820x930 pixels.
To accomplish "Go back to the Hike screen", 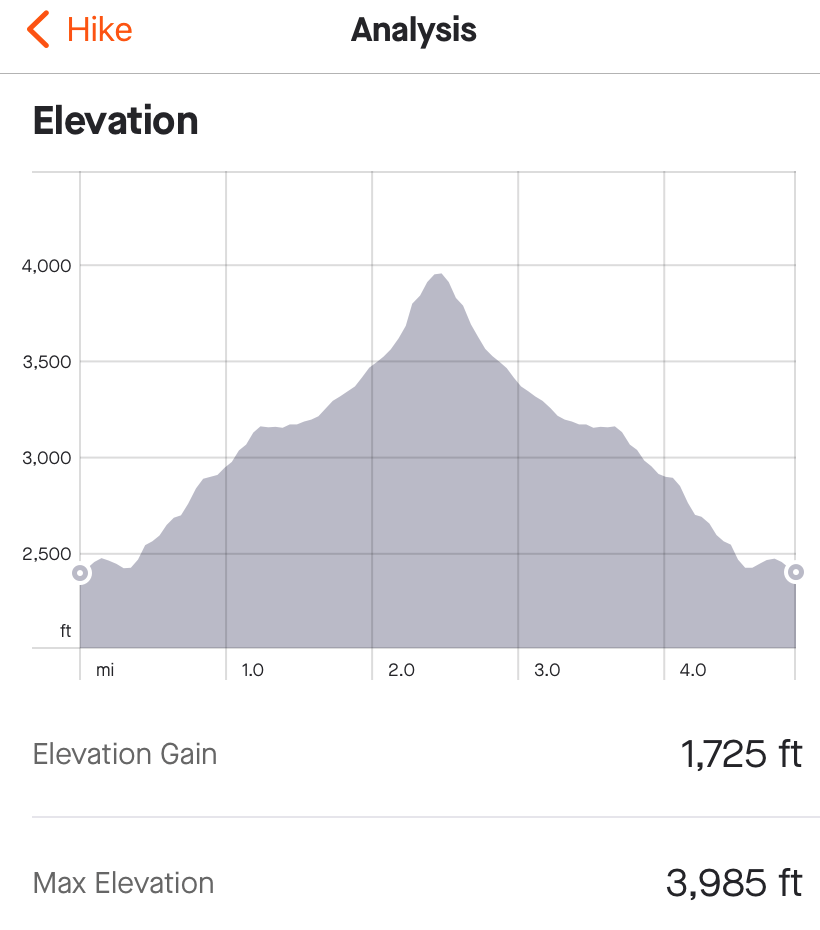I will [x=80, y=30].
